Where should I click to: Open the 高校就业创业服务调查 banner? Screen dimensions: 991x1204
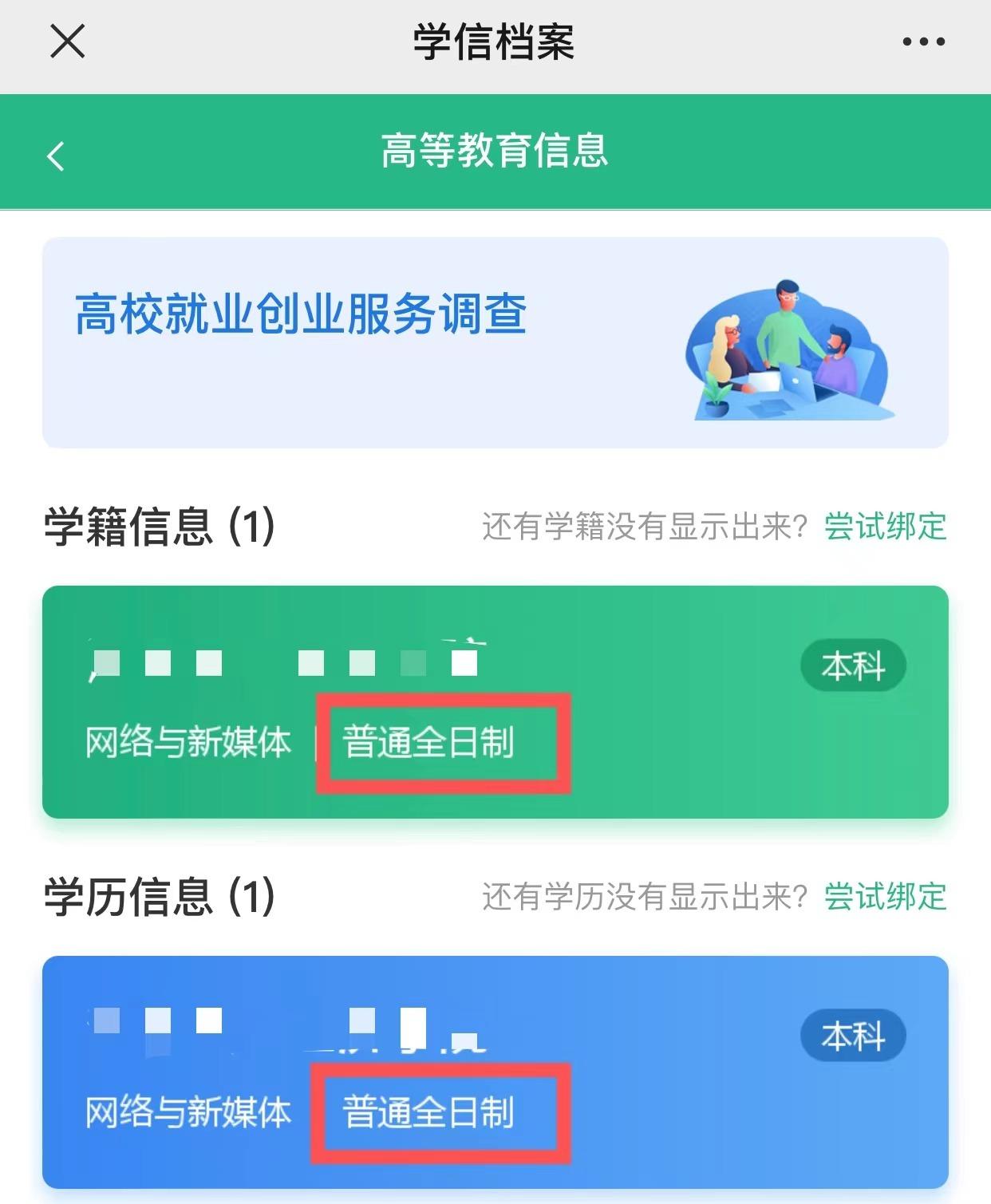click(495, 342)
